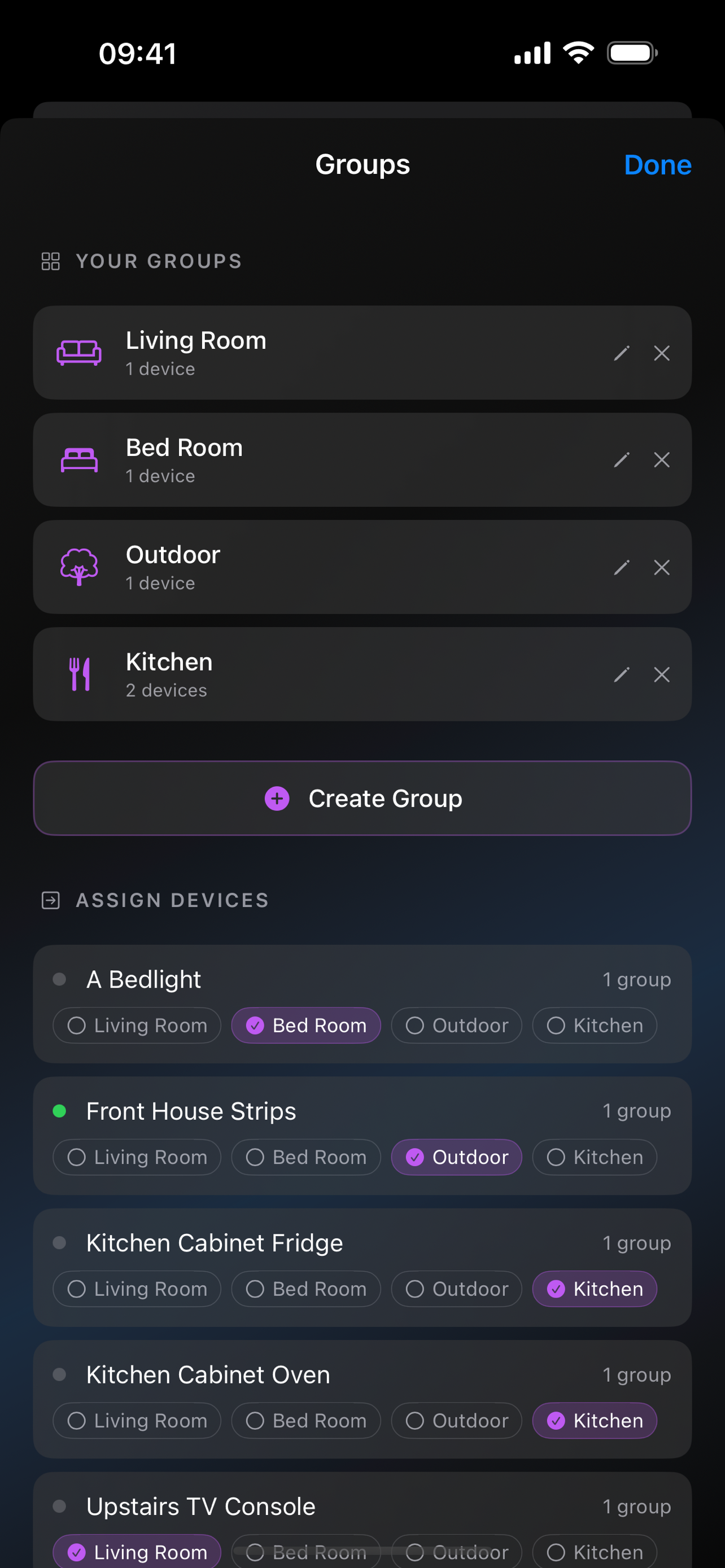Click the sofa icon for Living Room group
The height and width of the screenshot is (1568, 725).
point(80,352)
